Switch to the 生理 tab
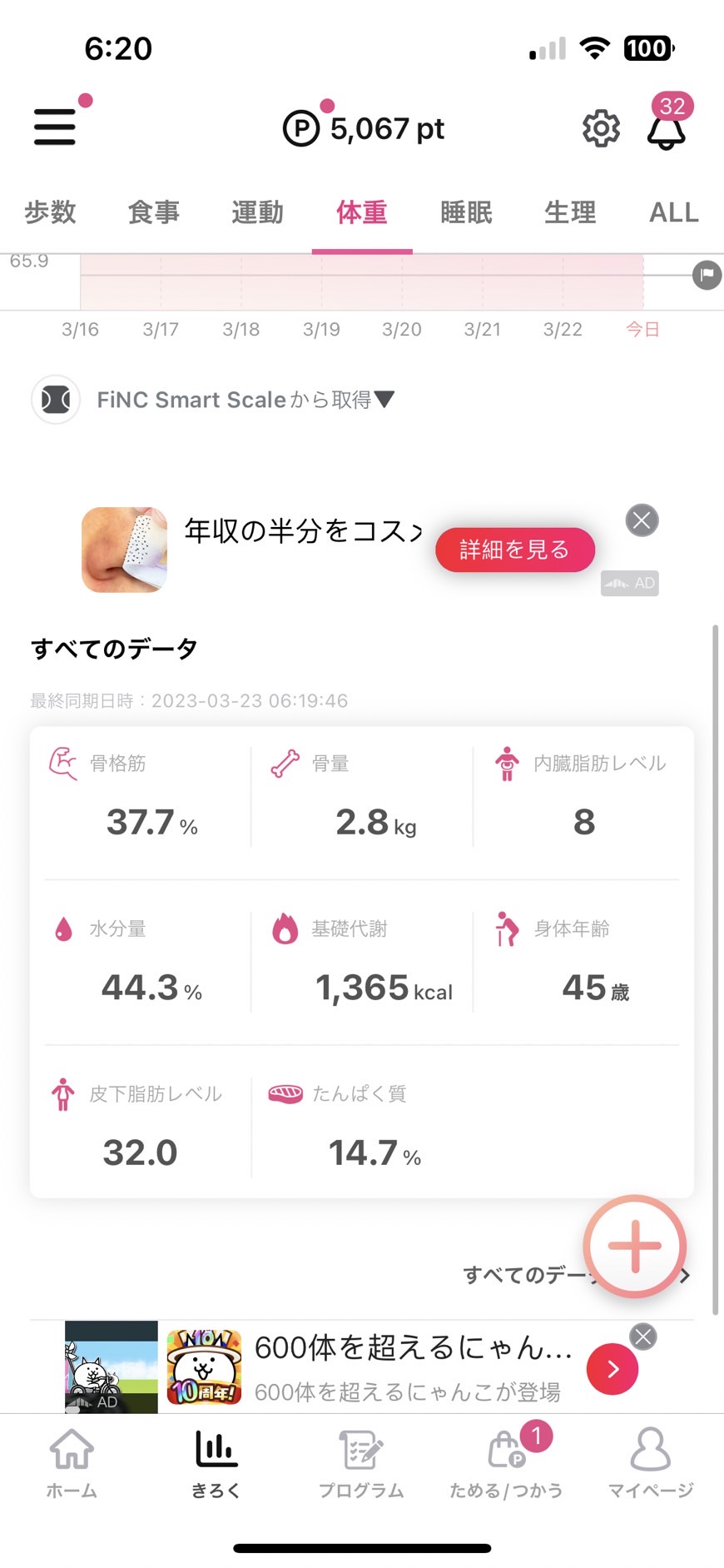The height and width of the screenshot is (1568, 724). 570,212
